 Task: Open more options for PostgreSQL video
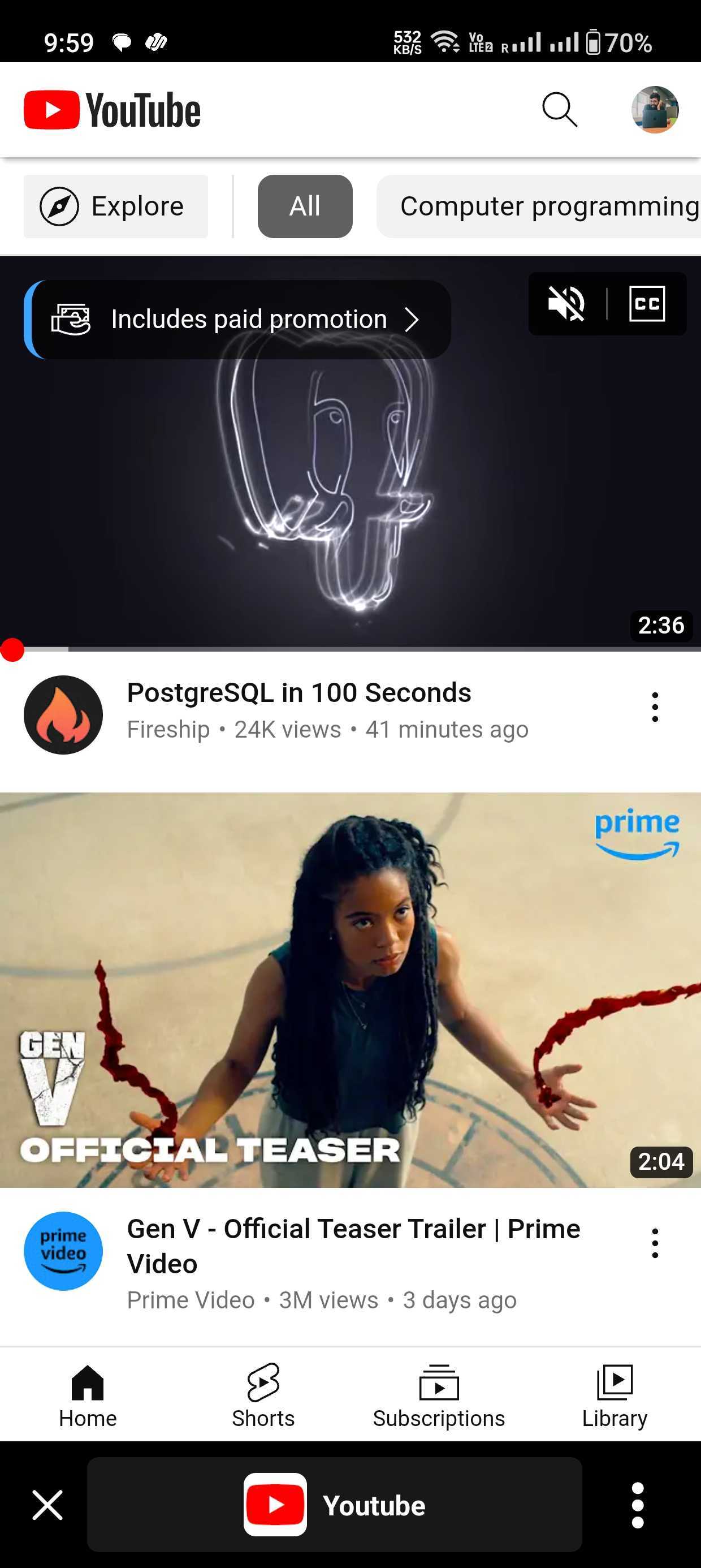[x=655, y=707]
